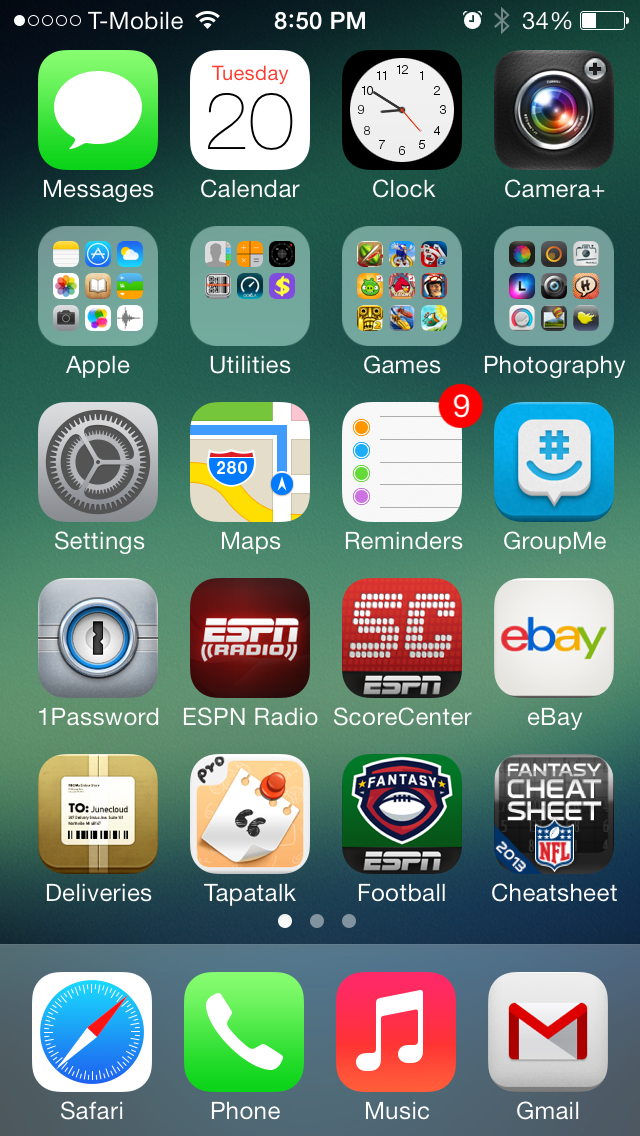Open the Utilities folder
640x1136 pixels.
pyautogui.click(x=250, y=286)
